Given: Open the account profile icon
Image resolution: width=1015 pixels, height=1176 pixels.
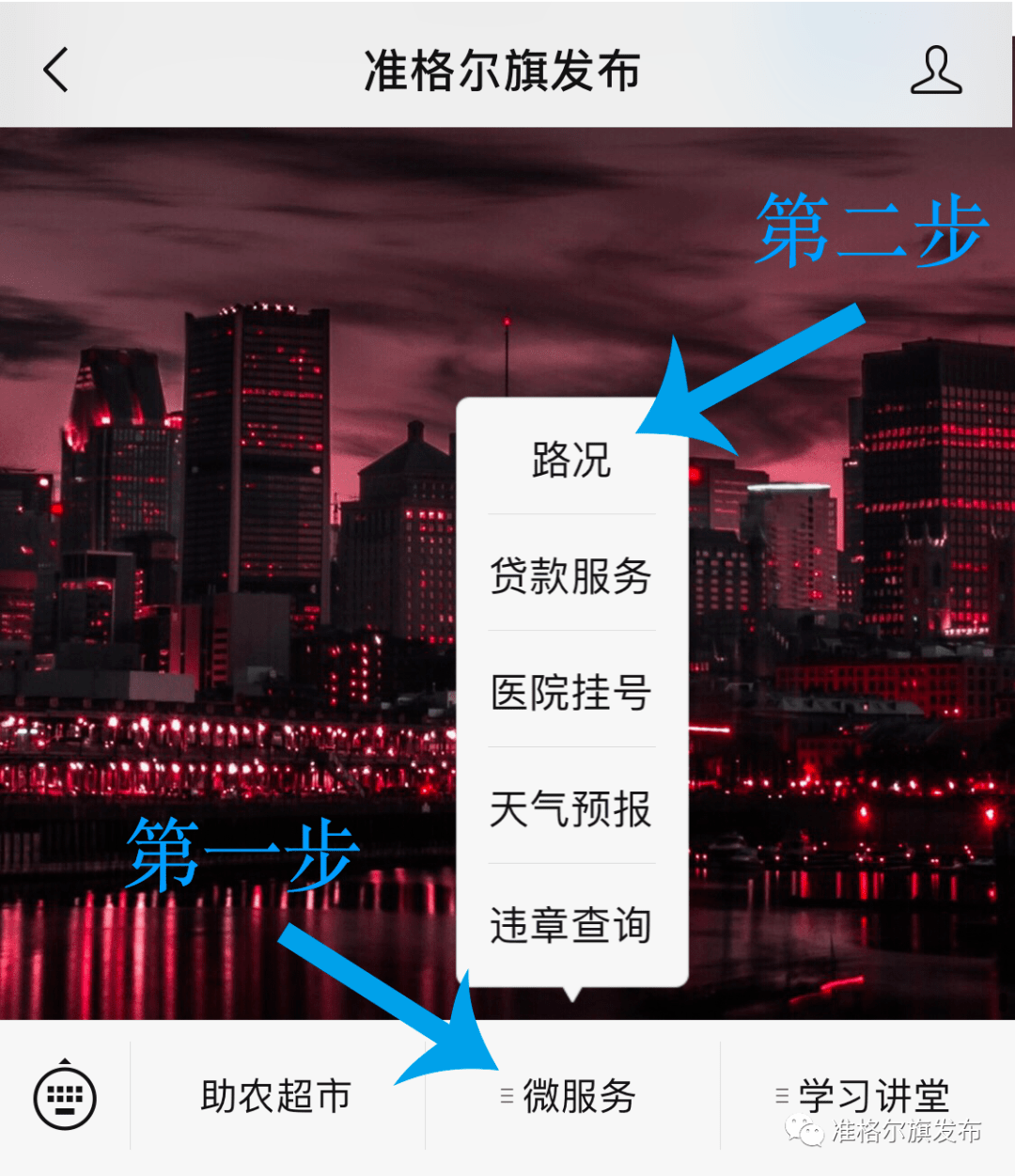Looking at the screenshot, I should point(935,71).
